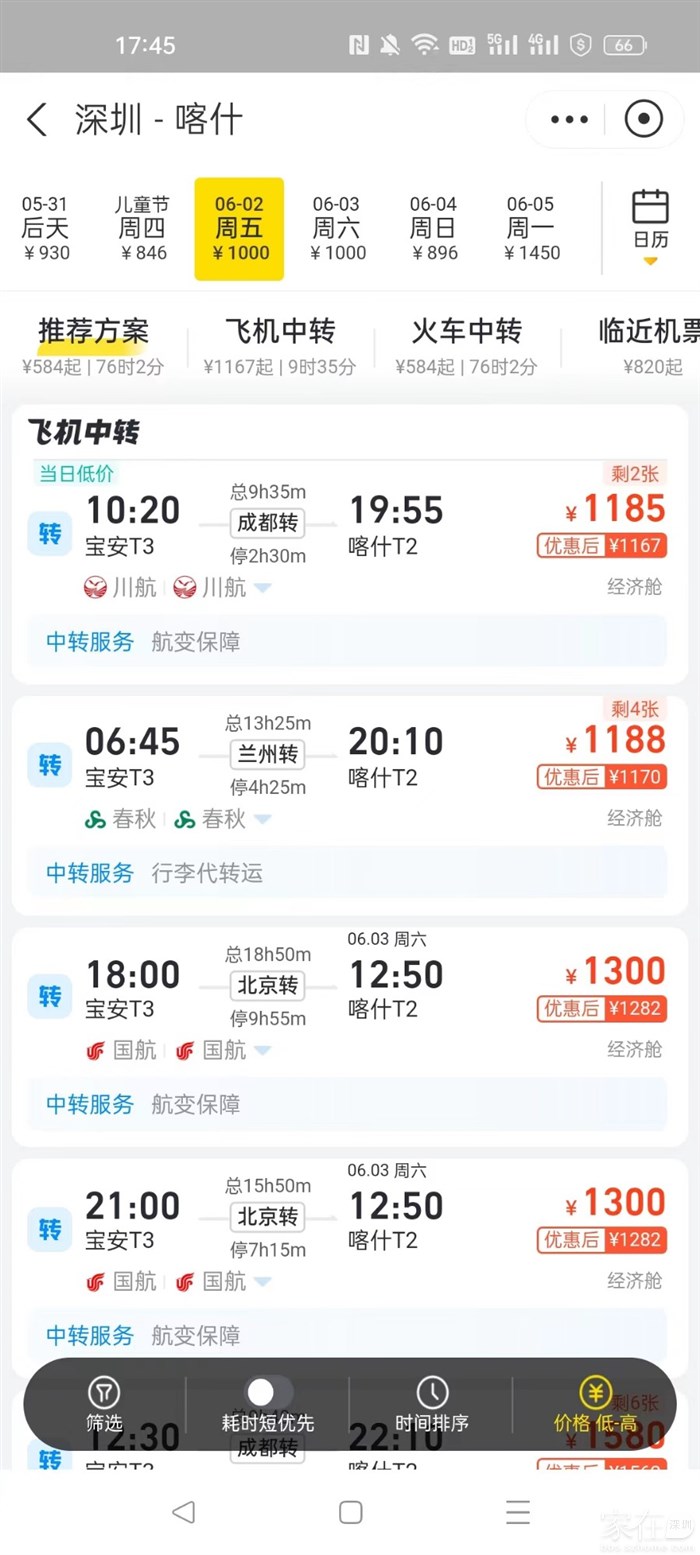Choose the 儿童节 周四 date
700x1555 pixels.
point(143,229)
